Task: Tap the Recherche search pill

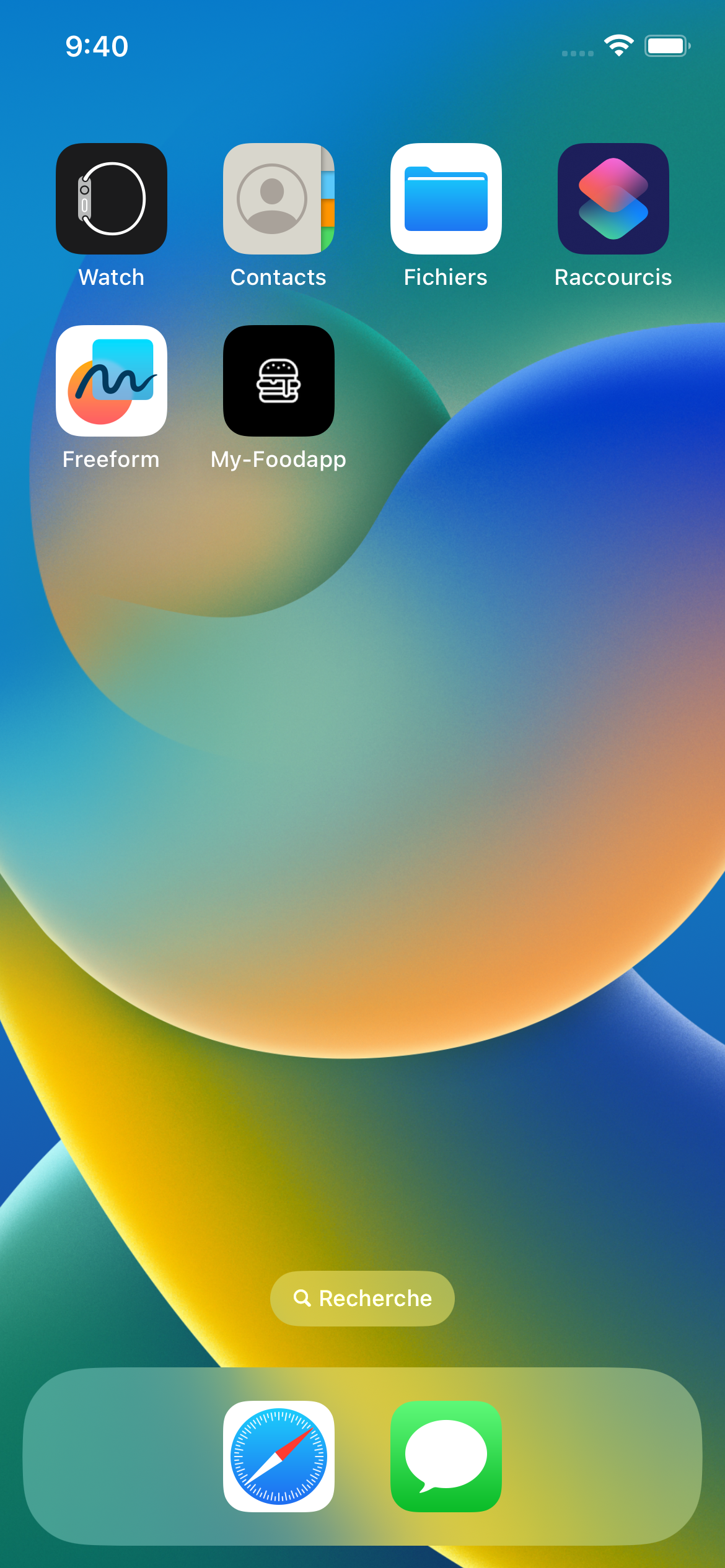Action: point(362,1299)
